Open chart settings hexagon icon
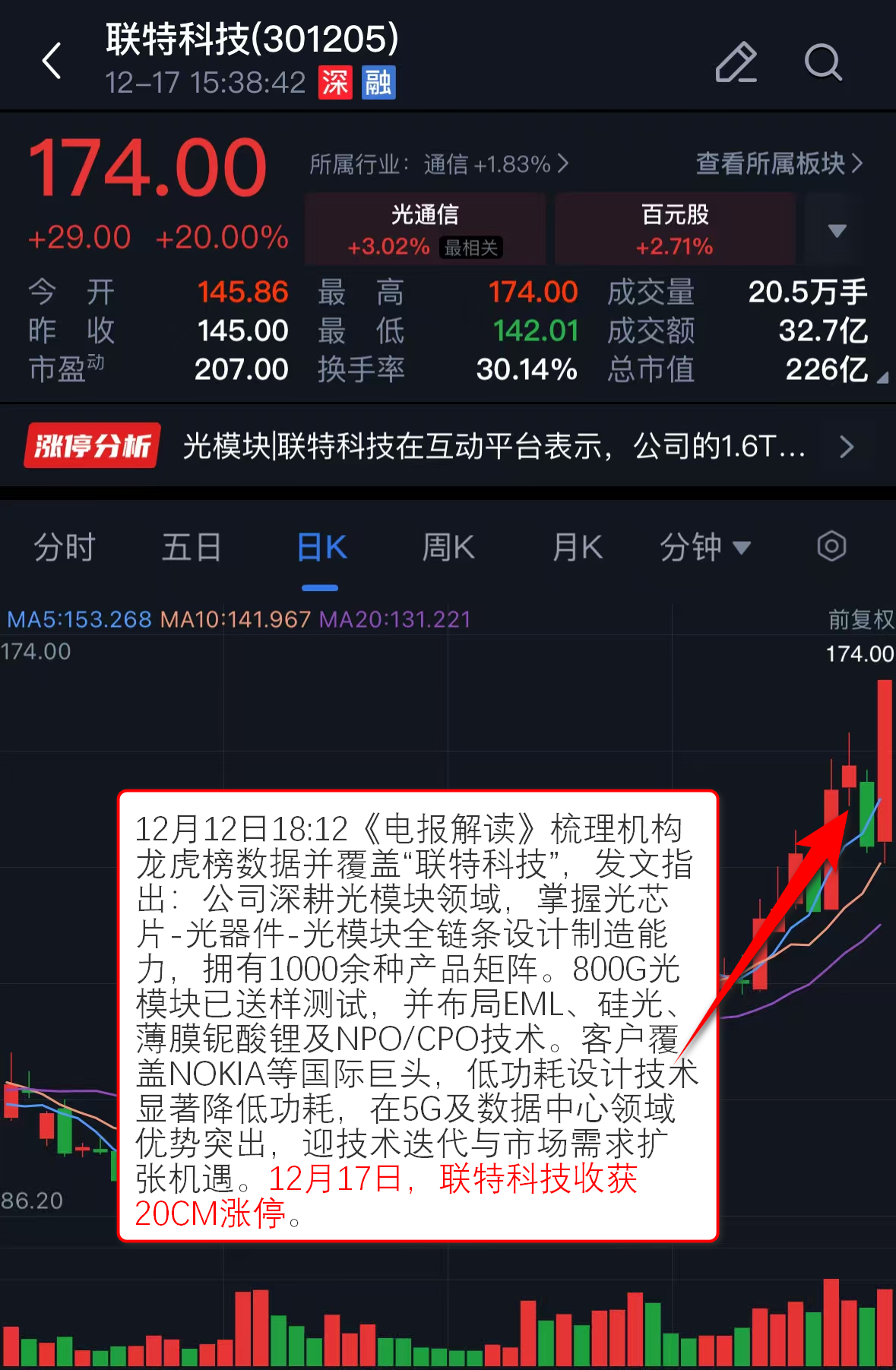The height and width of the screenshot is (1370, 896). pos(831,546)
